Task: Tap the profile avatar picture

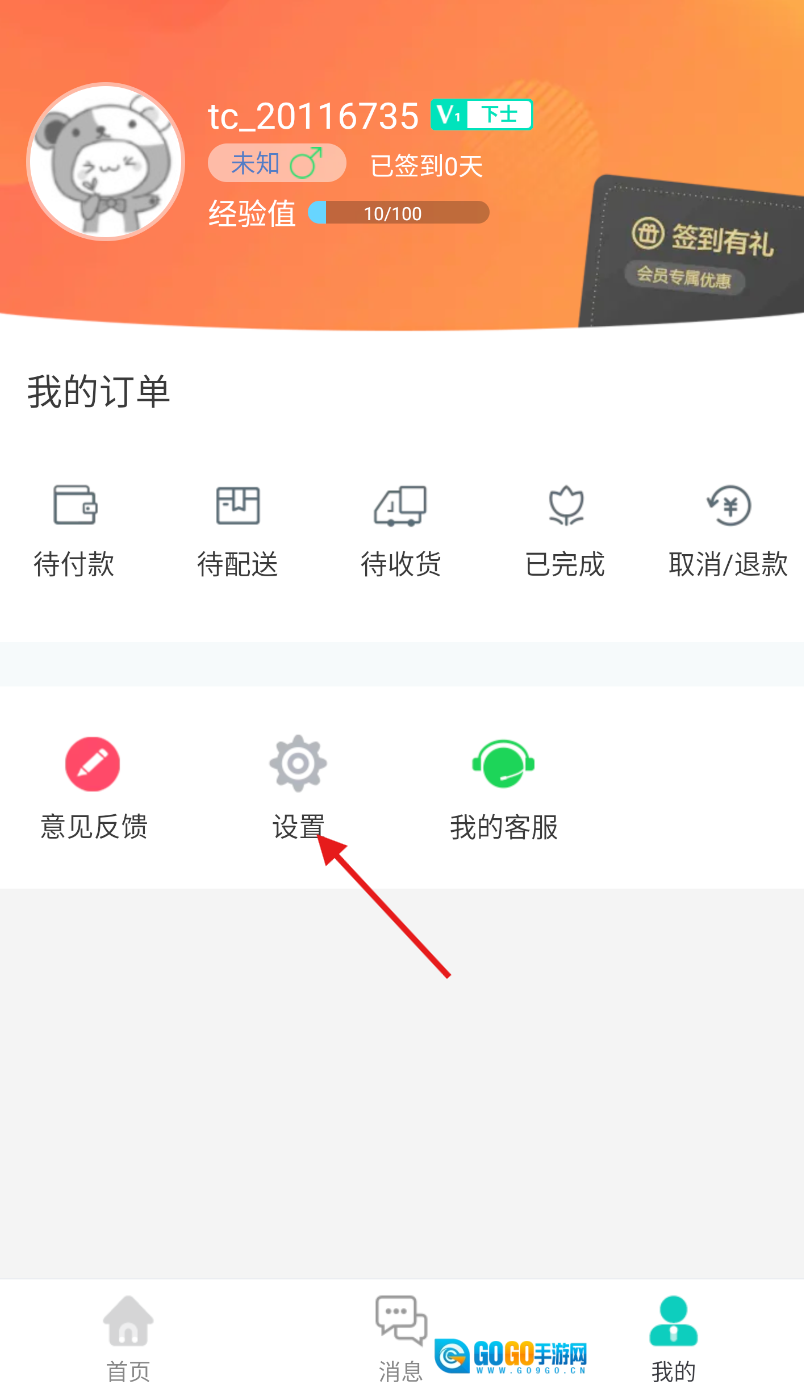Action: [106, 162]
